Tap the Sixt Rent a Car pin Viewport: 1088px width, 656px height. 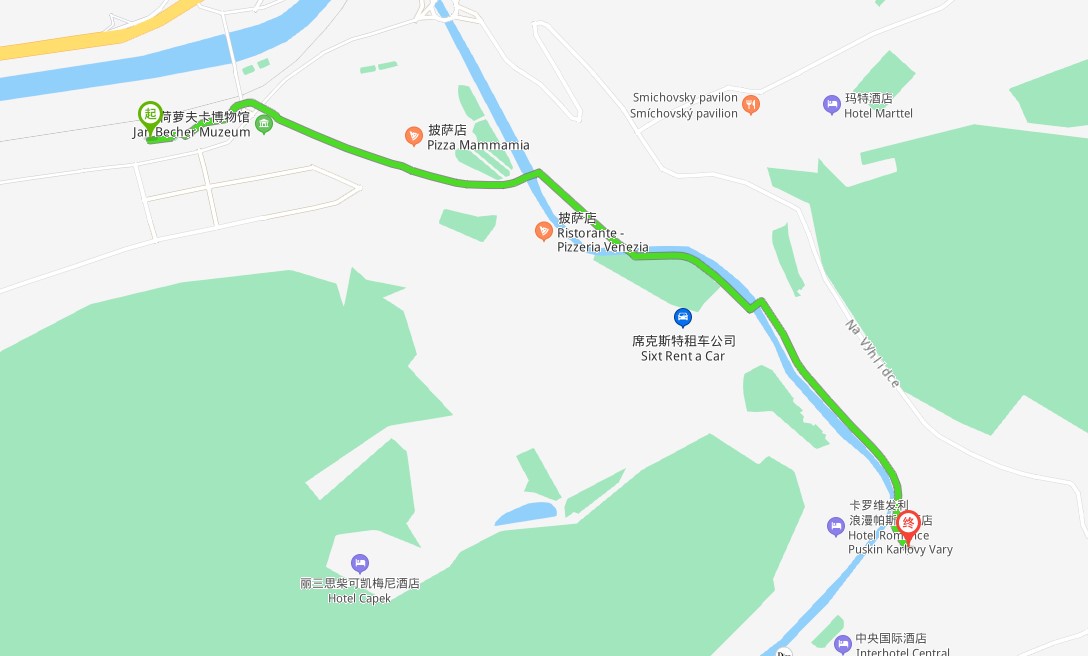(683, 318)
